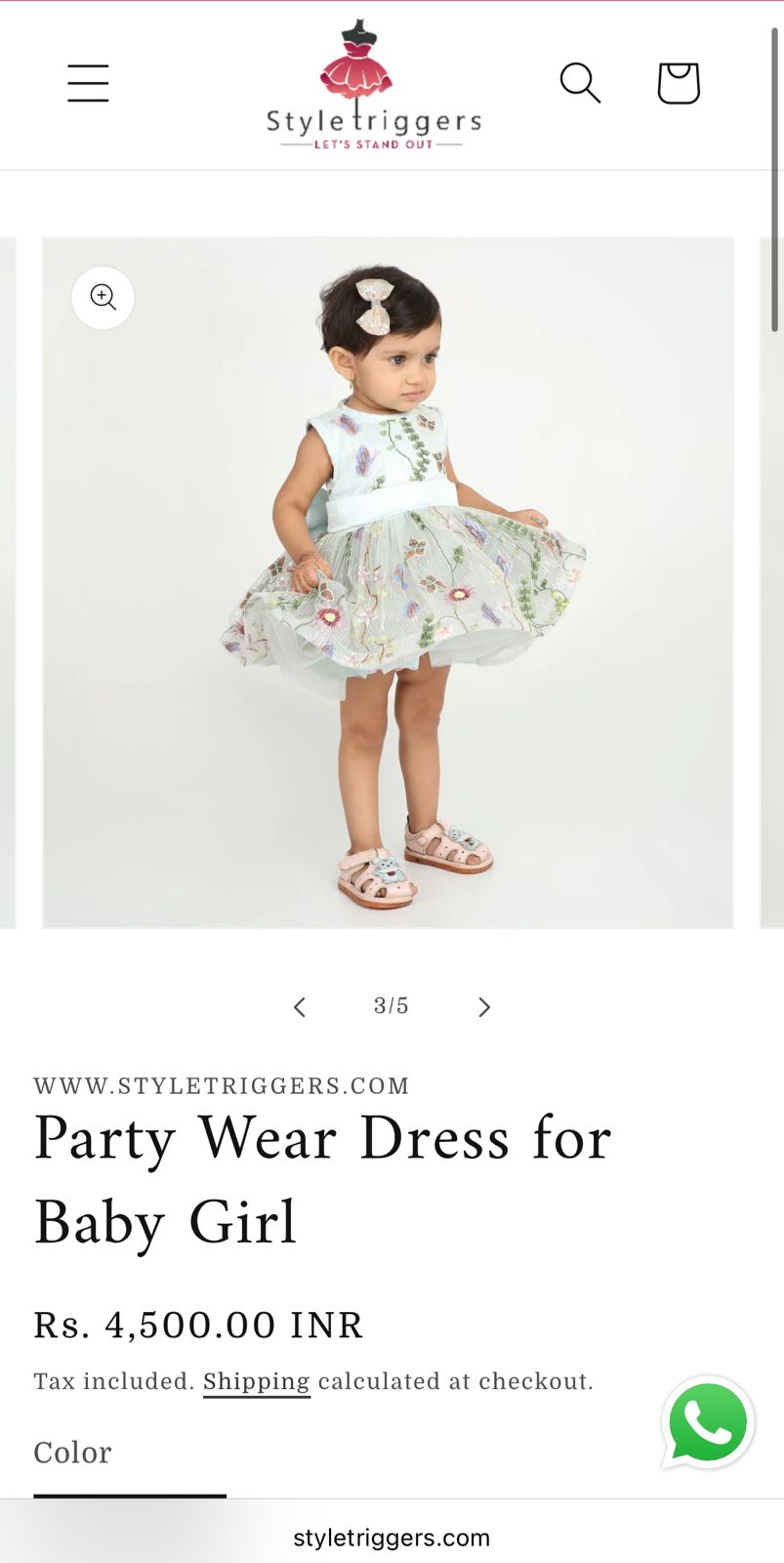Show the next product image
Screen dimensions: 784x1563
[x=483, y=1007]
